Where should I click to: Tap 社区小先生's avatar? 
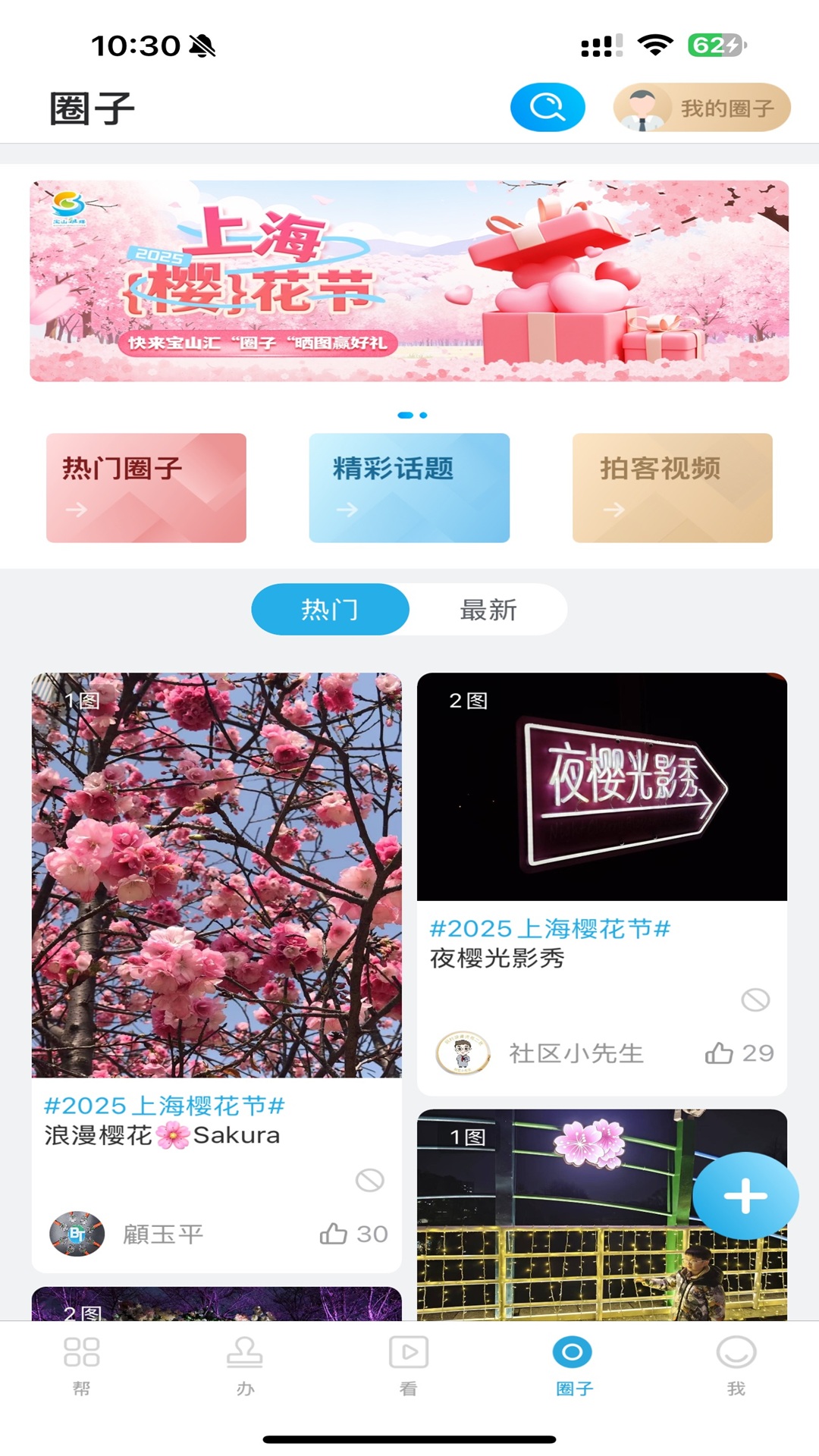(x=461, y=1053)
